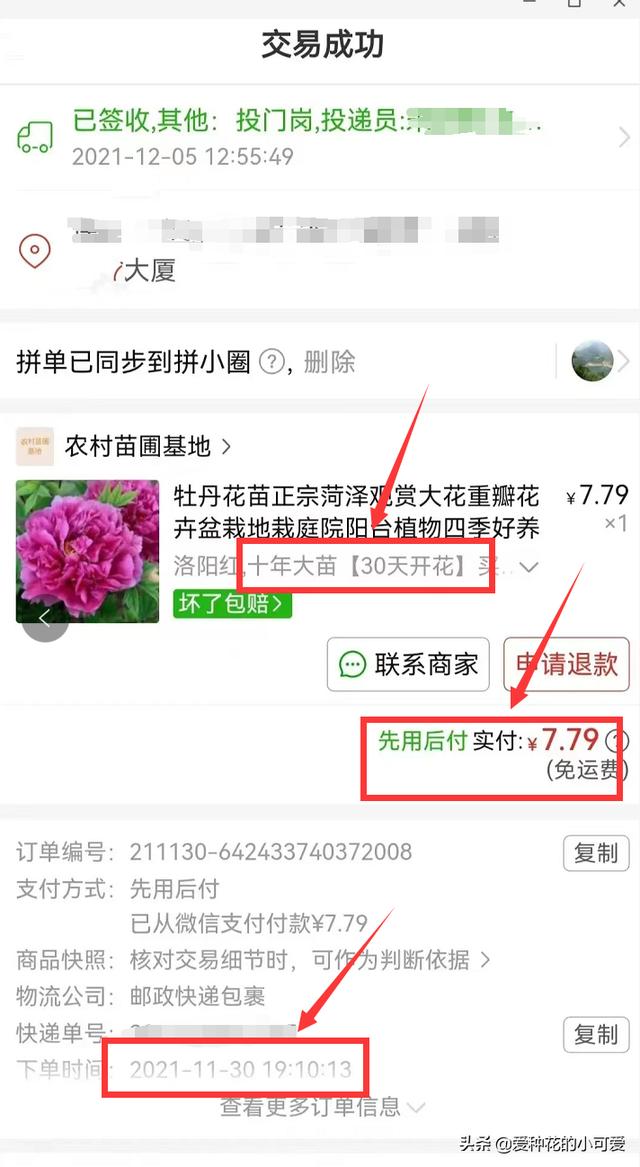Contact the seller via 联系商家
The height and width of the screenshot is (1167, 640).
pyautogui.click(x=408, y=664)
